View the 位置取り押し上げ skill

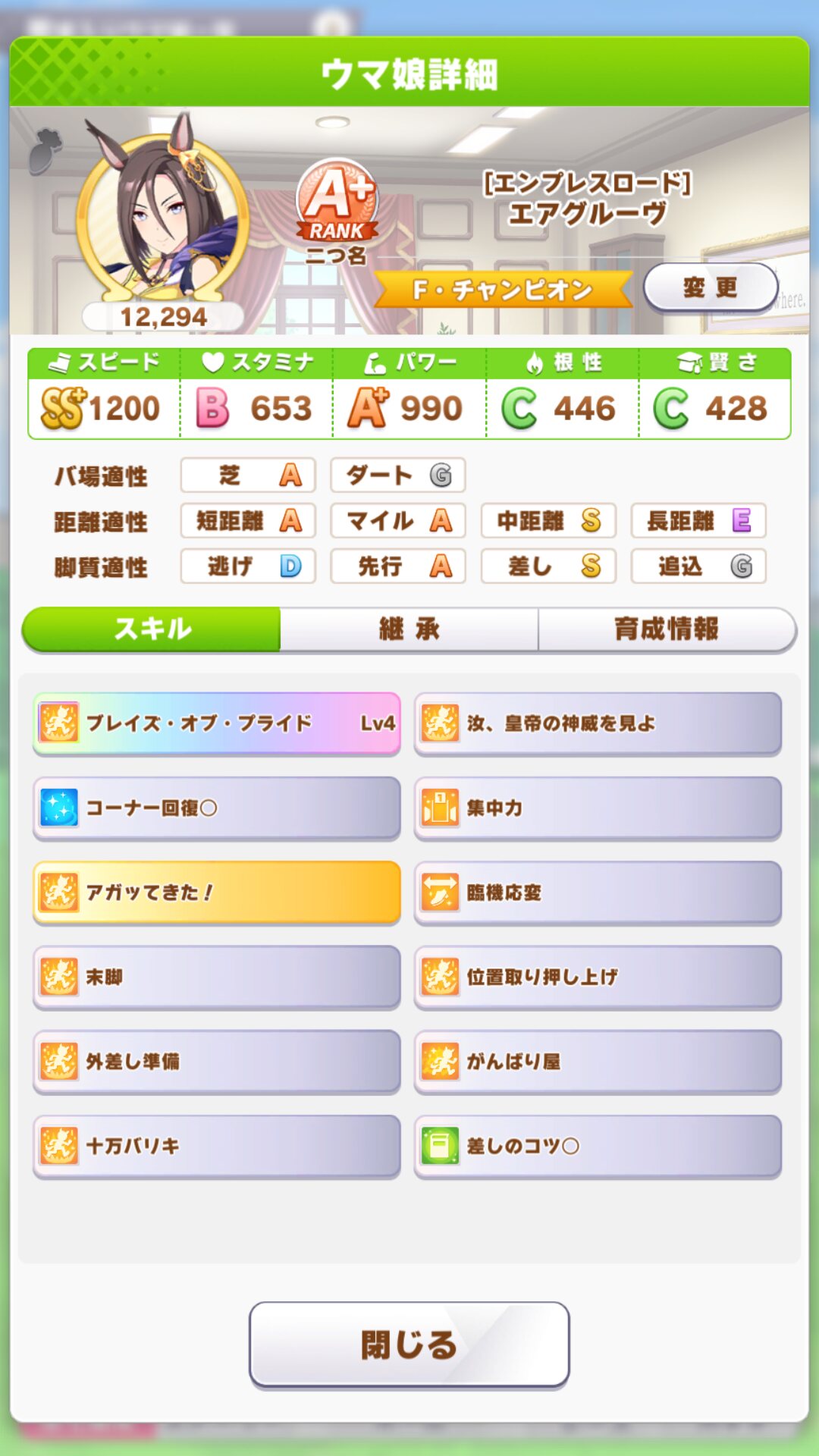pos(598,977)
